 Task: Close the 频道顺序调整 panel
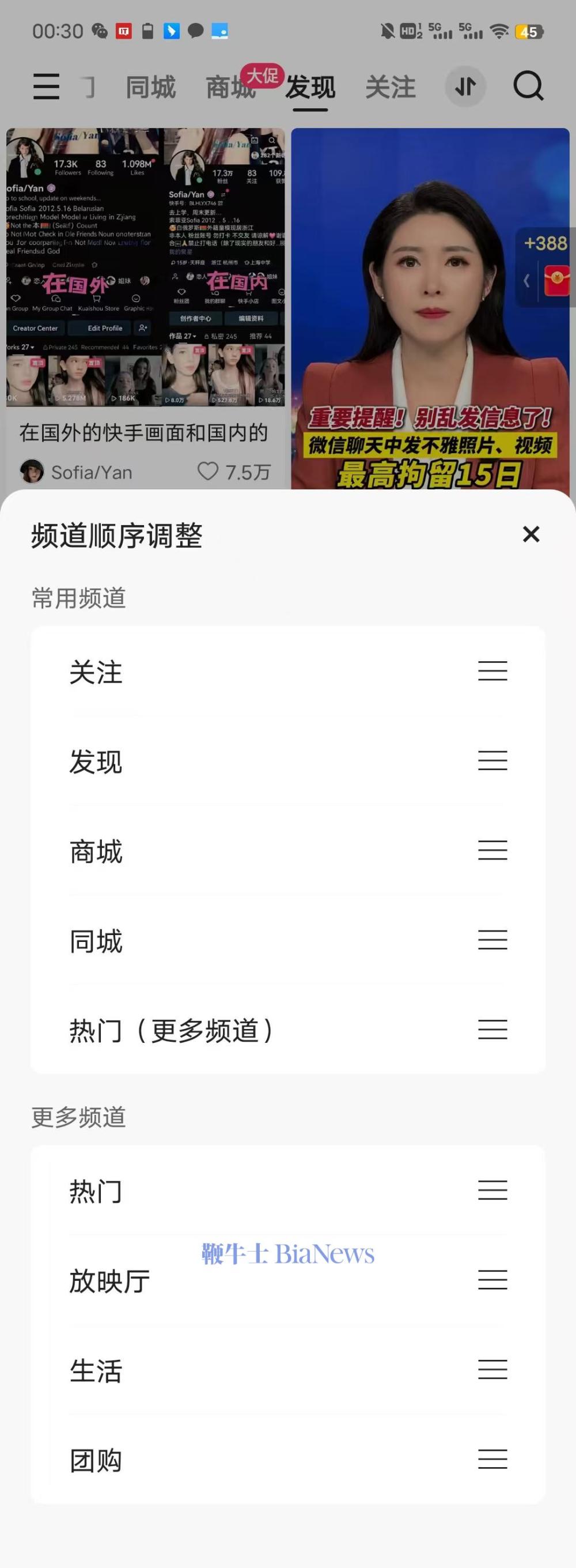531,534
